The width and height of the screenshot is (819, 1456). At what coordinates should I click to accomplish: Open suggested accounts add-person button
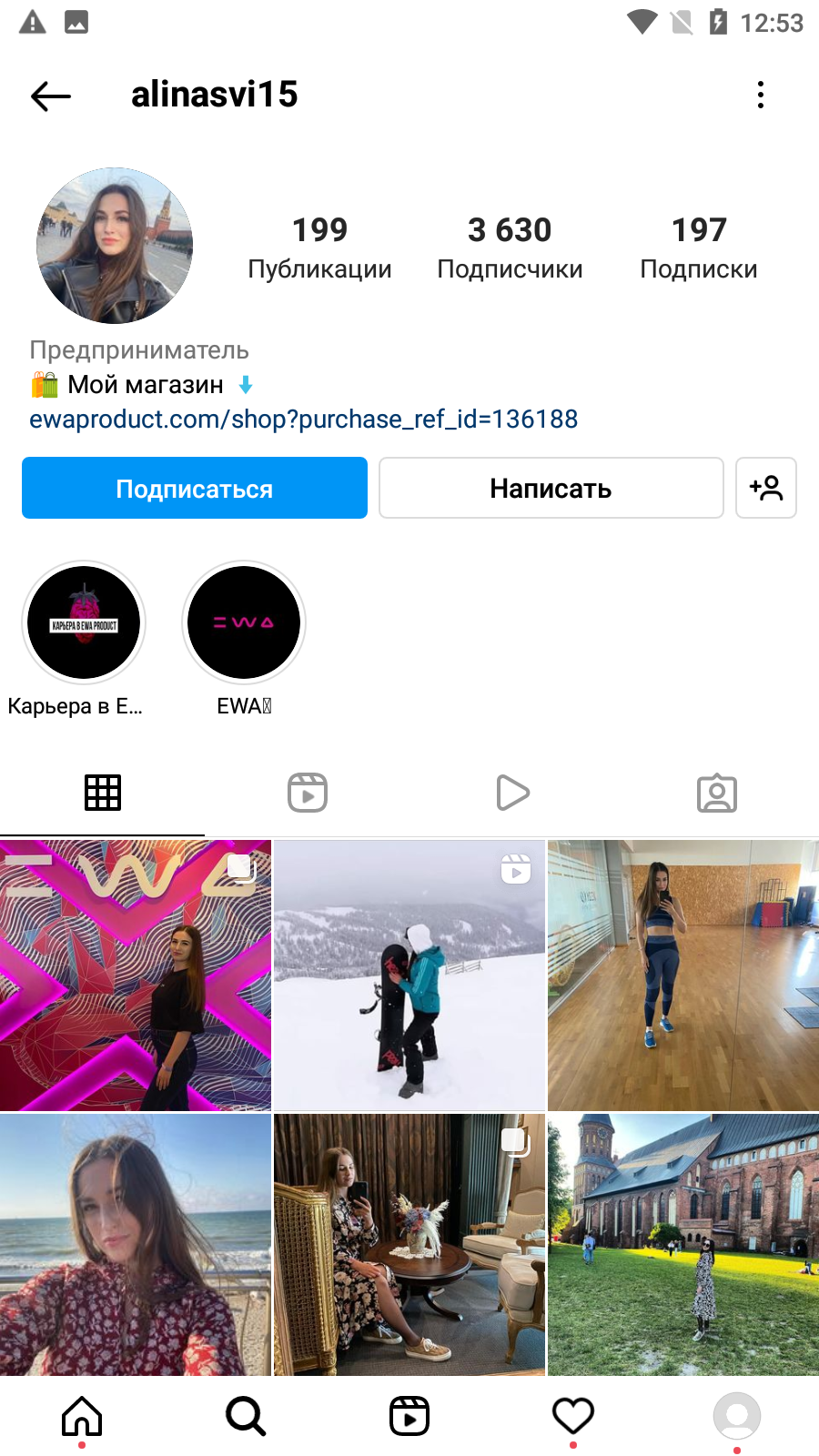(x=766, y=489)
